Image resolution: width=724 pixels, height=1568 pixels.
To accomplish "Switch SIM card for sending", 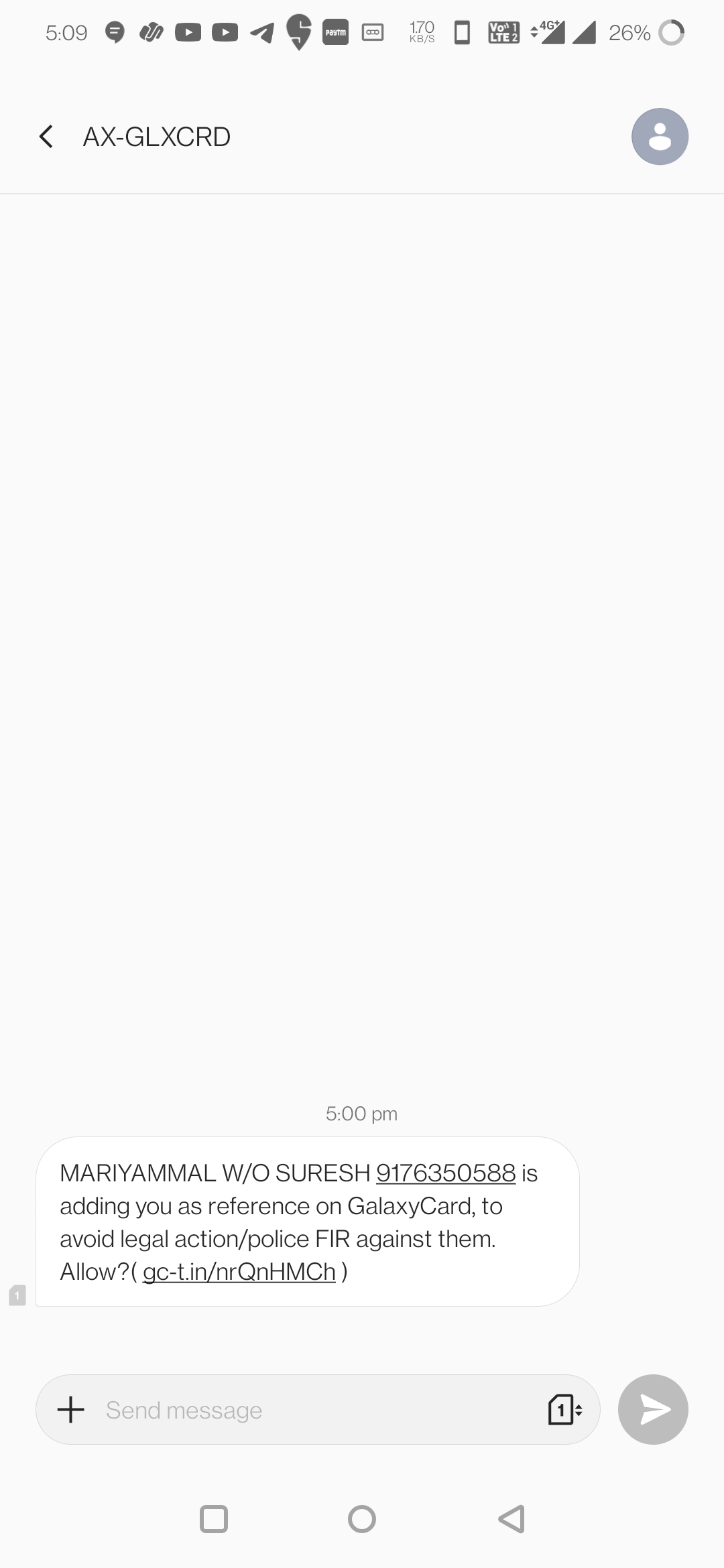I will pos(564,1410).
